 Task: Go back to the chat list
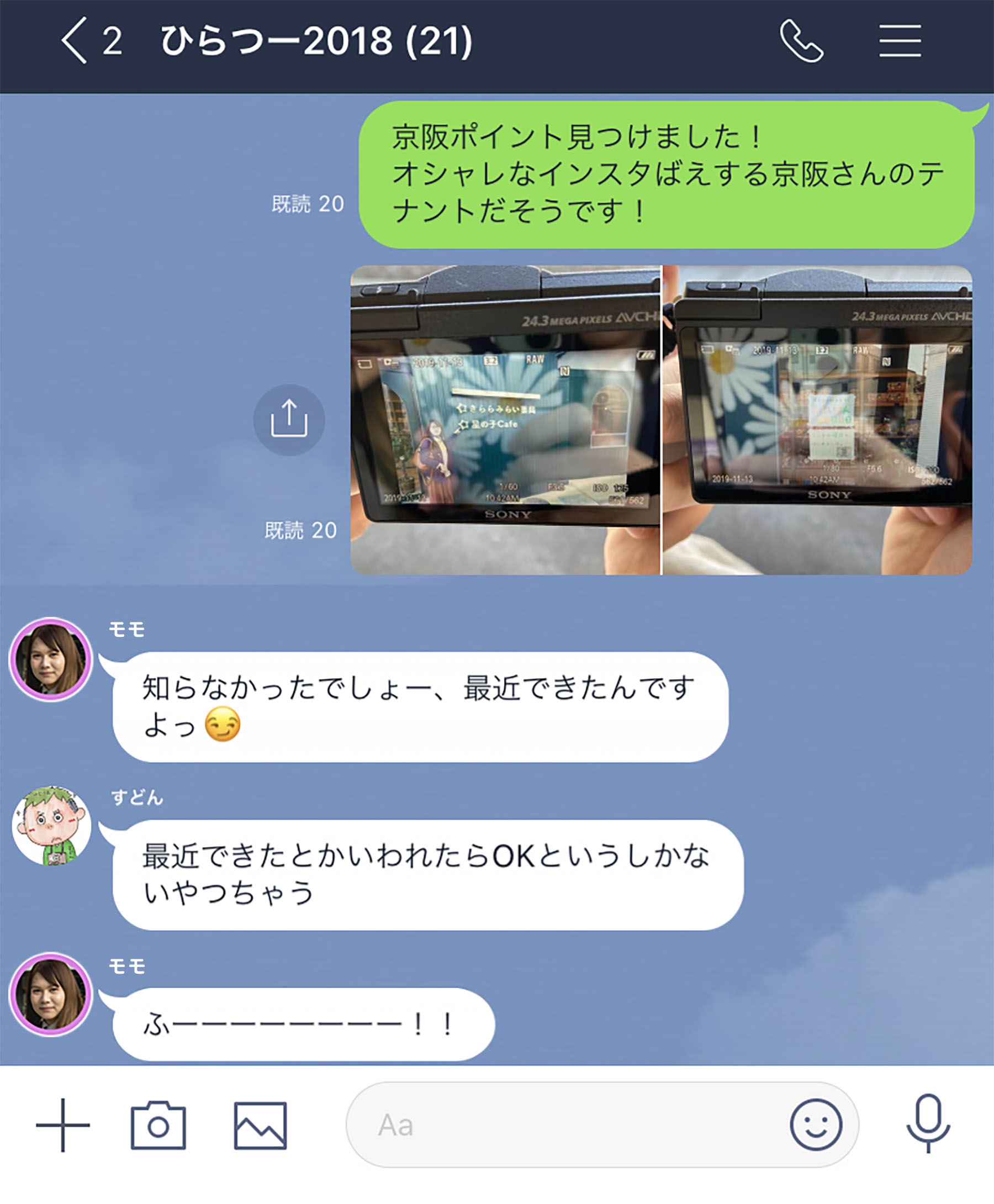pyautogui.click(x=76, y=41)
